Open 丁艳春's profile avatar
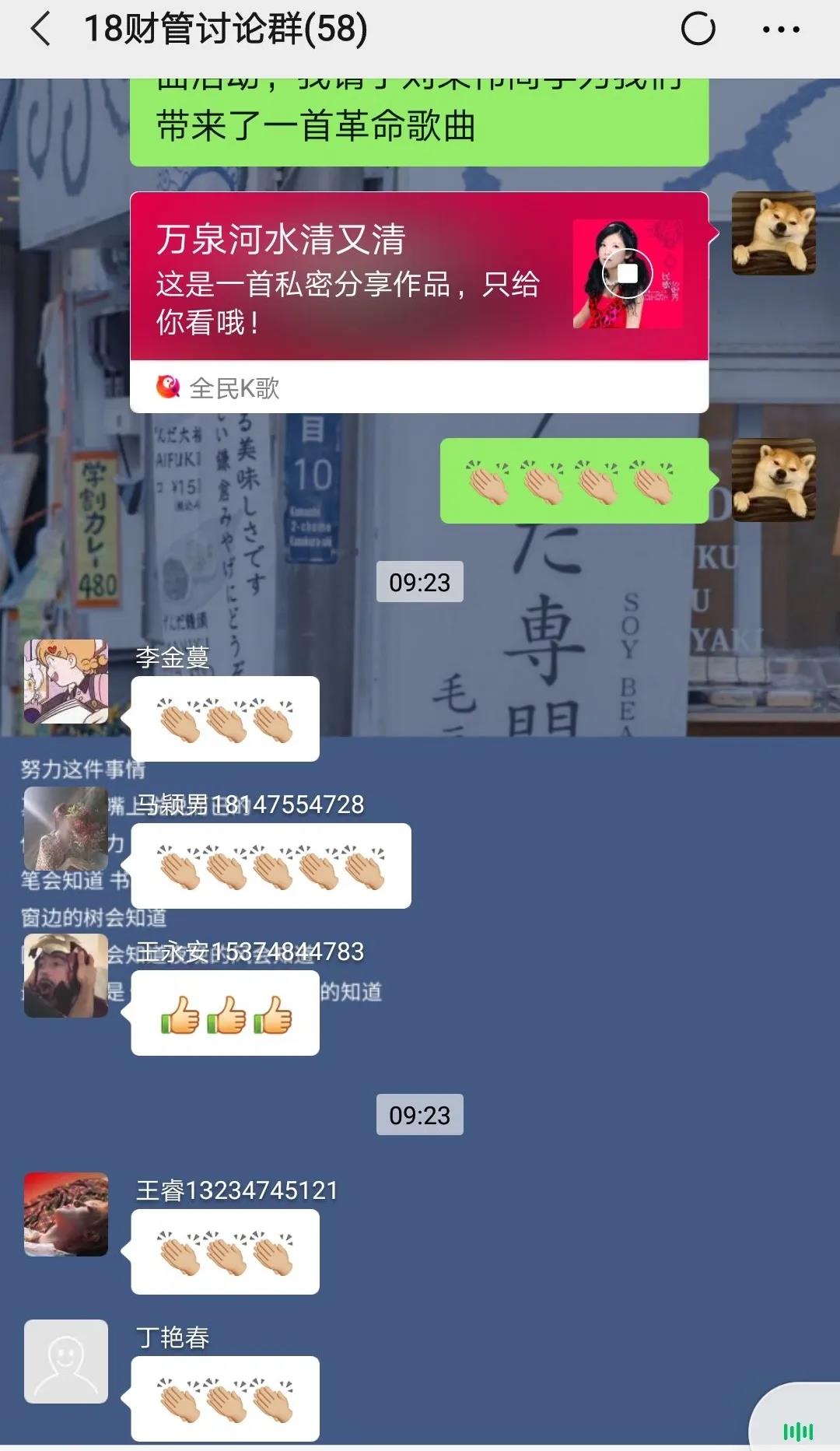 [x=66, y=1361]
